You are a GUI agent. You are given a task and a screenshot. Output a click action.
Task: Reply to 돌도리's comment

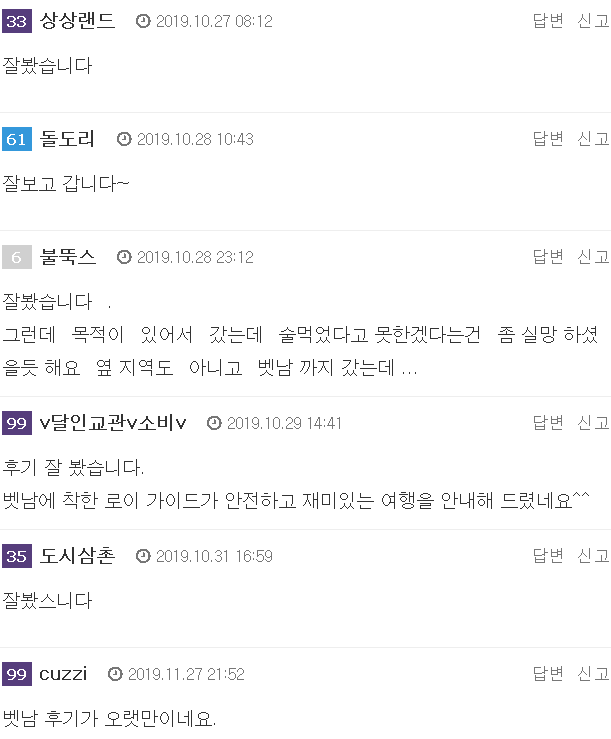pos(548,139)
